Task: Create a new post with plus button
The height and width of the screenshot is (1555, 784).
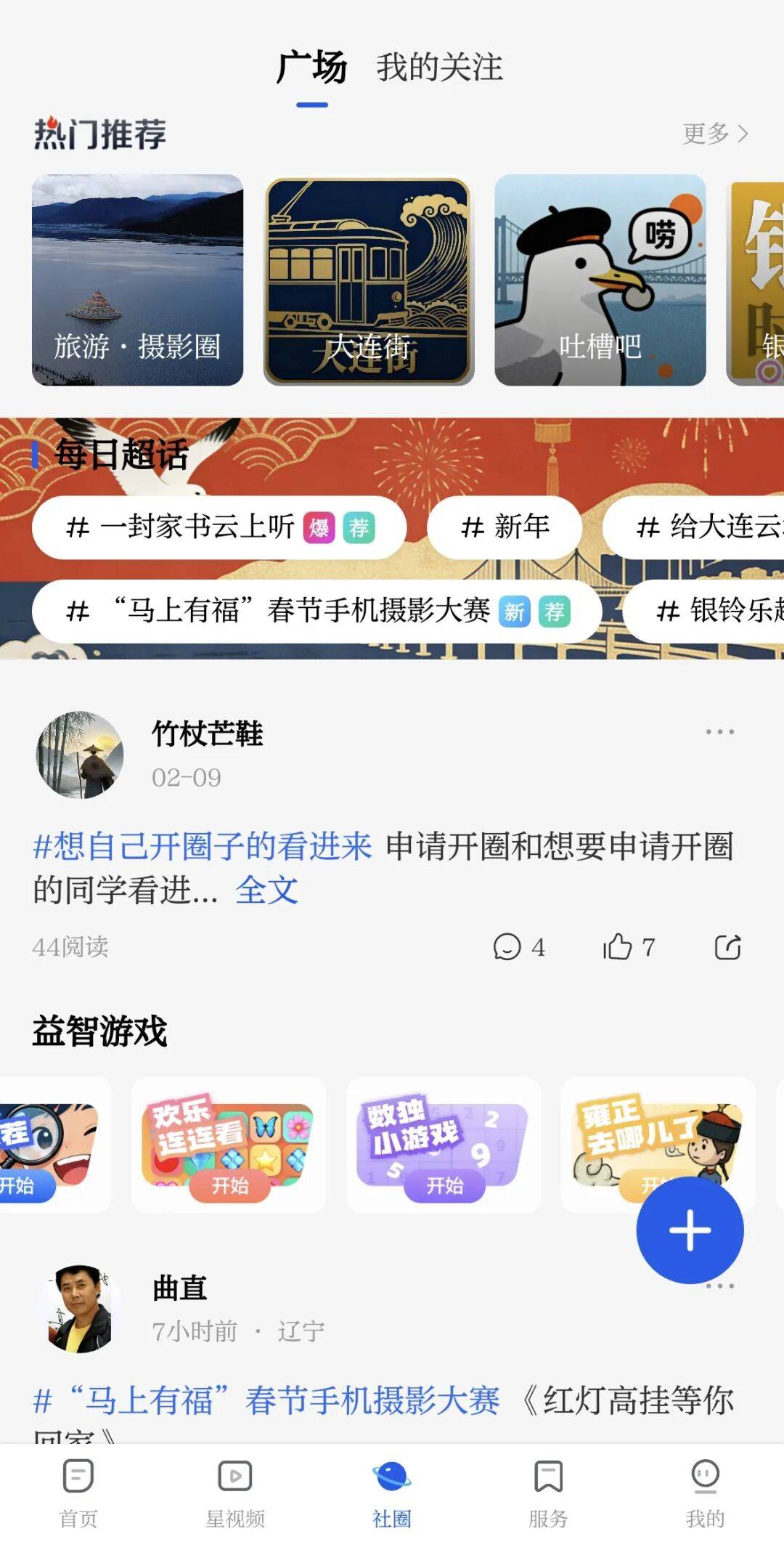Action: [x=690, y=1230]
